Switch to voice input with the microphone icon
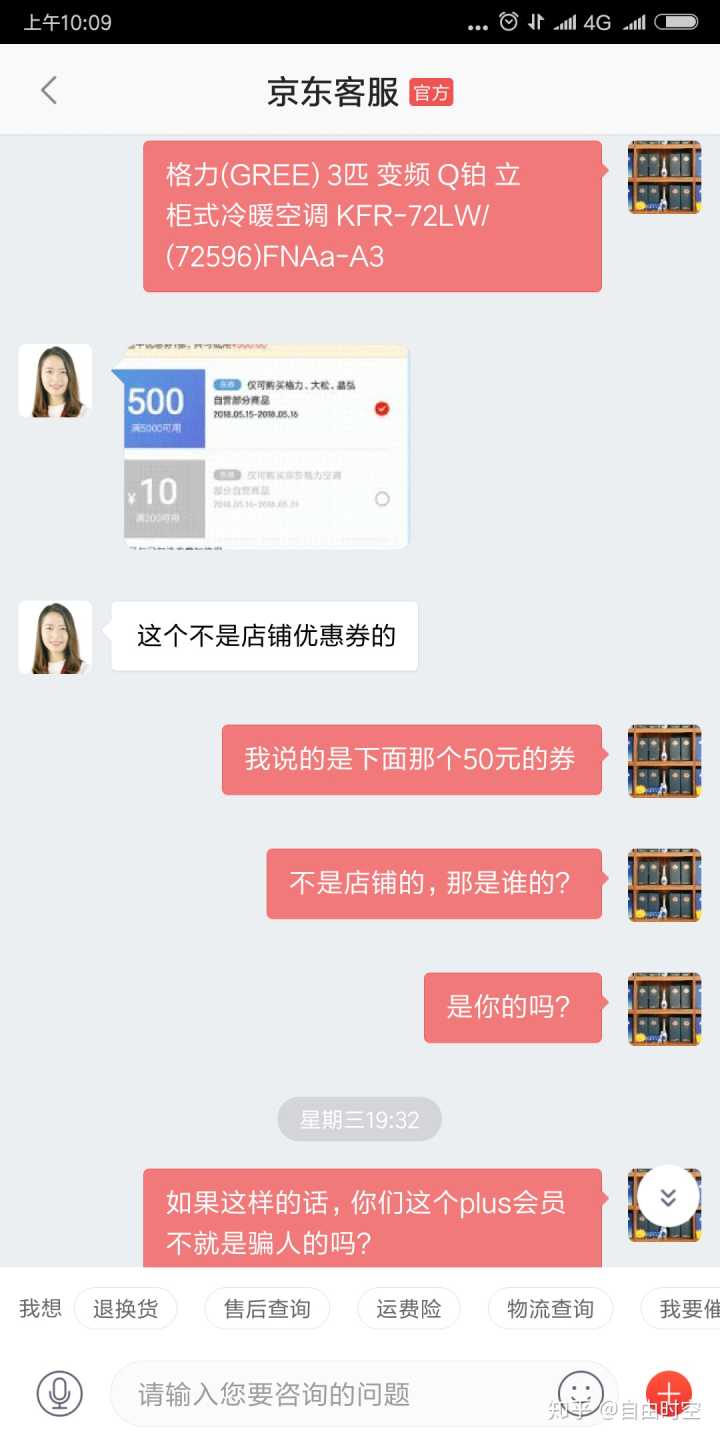 tap(60, 1393)
